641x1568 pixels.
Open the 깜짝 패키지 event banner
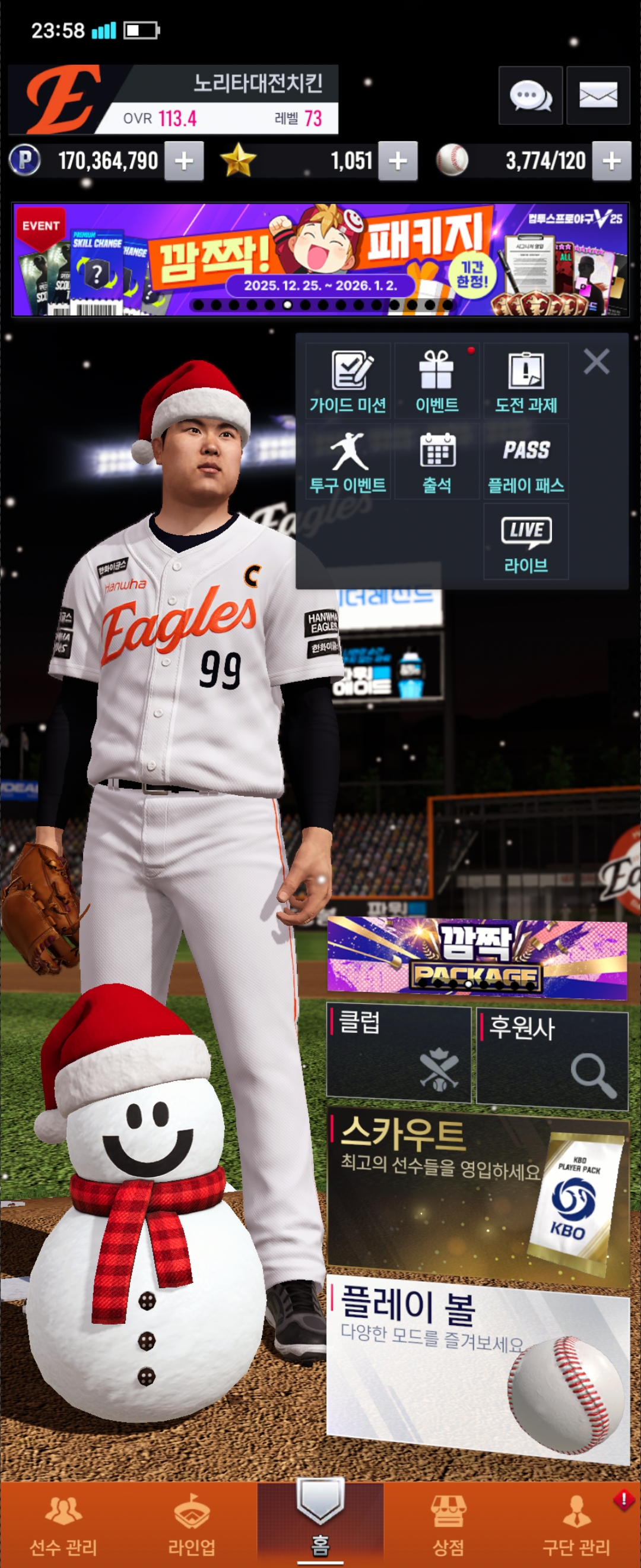tap(320, 260)
